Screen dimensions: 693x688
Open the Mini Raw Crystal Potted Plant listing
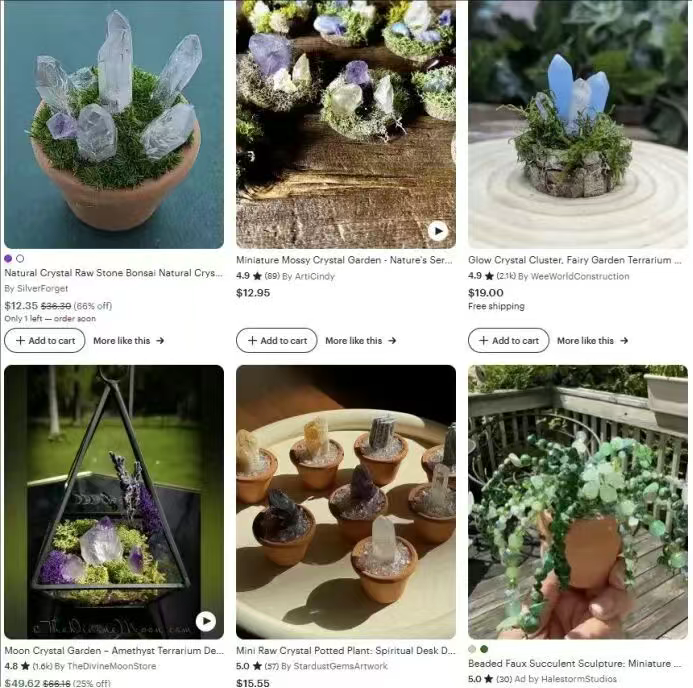tap(345, 650)
